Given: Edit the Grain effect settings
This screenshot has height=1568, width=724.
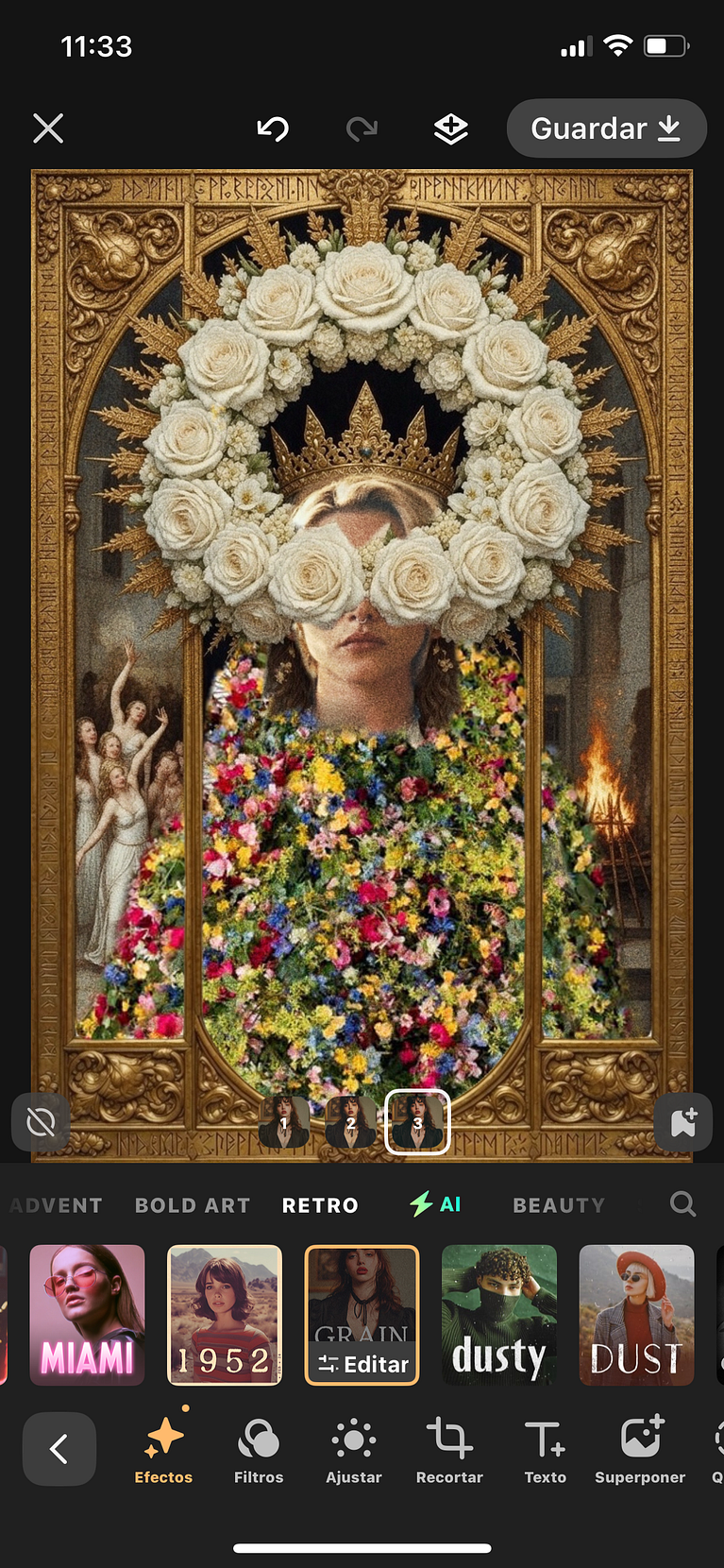Looking at the screenshot, I should pos(362,1363).
